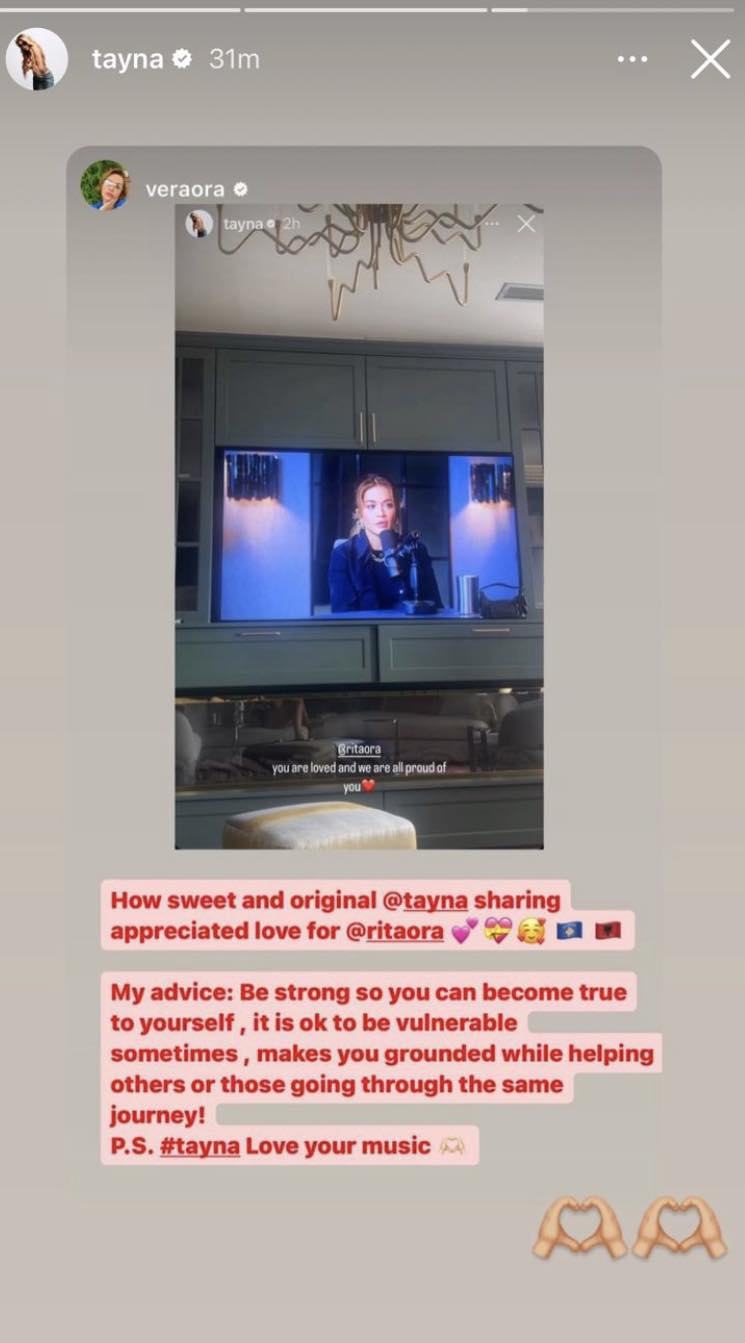Tap the tayna username in the header

click(x=127, y=60)
